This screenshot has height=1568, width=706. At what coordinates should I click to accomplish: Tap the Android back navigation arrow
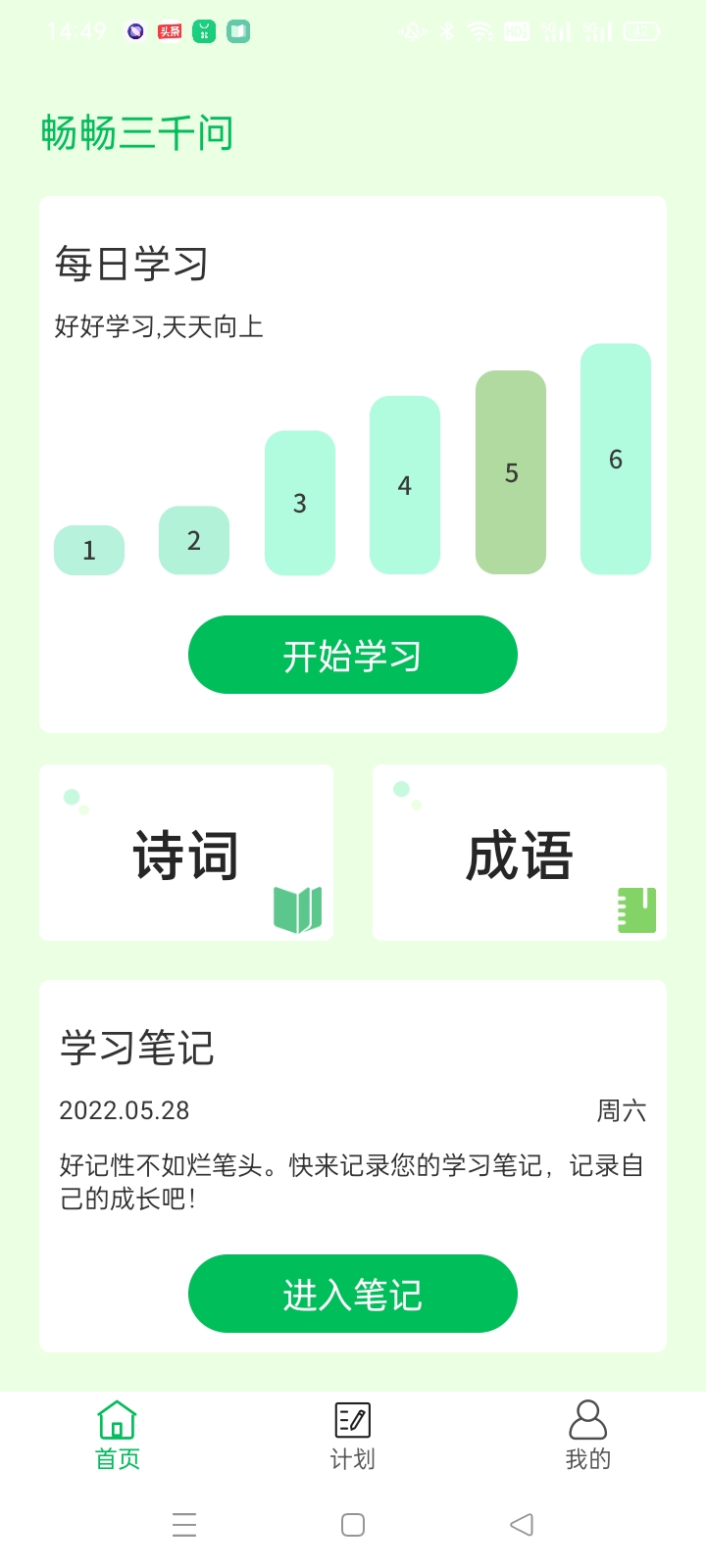pyautogui.click(x=520, y=1524)
